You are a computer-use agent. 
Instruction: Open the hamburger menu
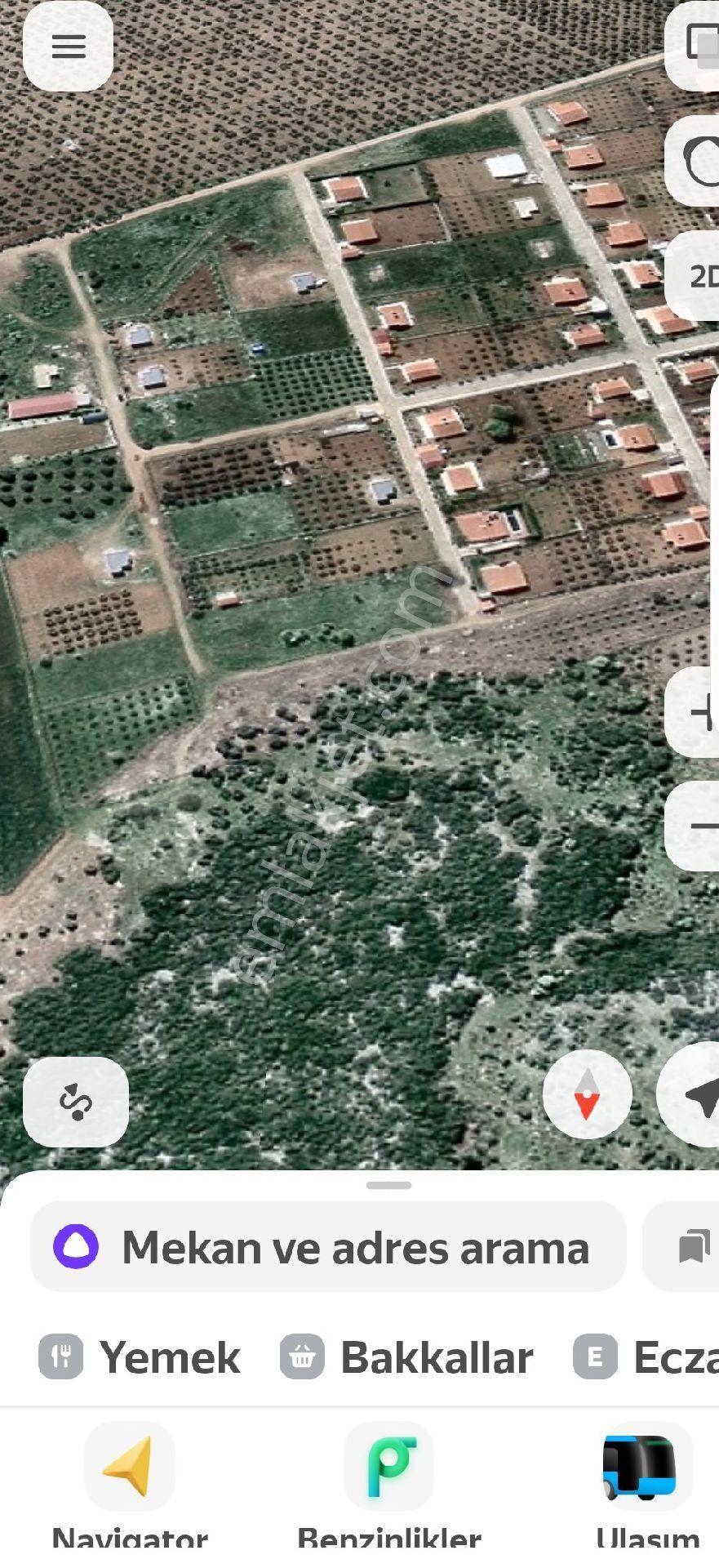(68, 47)
